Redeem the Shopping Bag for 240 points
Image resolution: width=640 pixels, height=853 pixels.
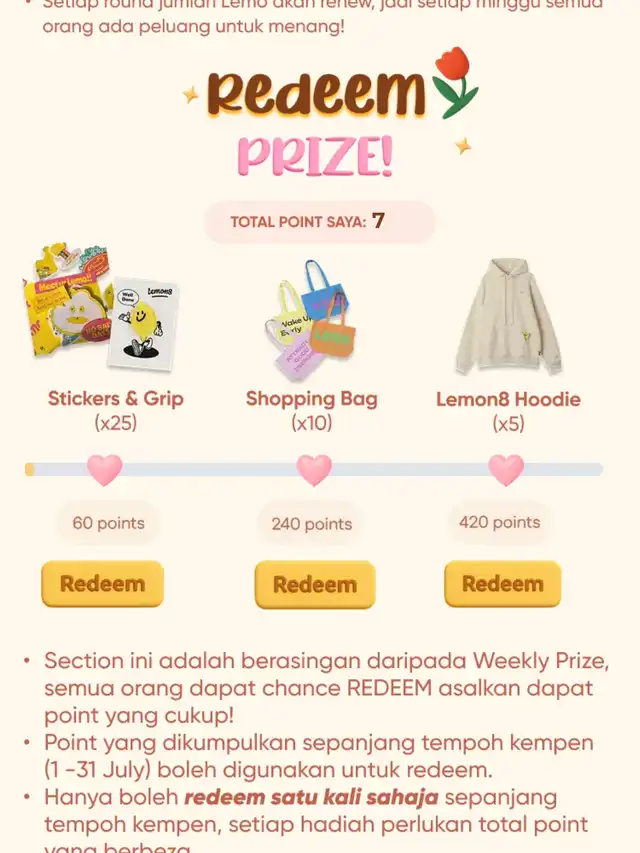(314, 585)
